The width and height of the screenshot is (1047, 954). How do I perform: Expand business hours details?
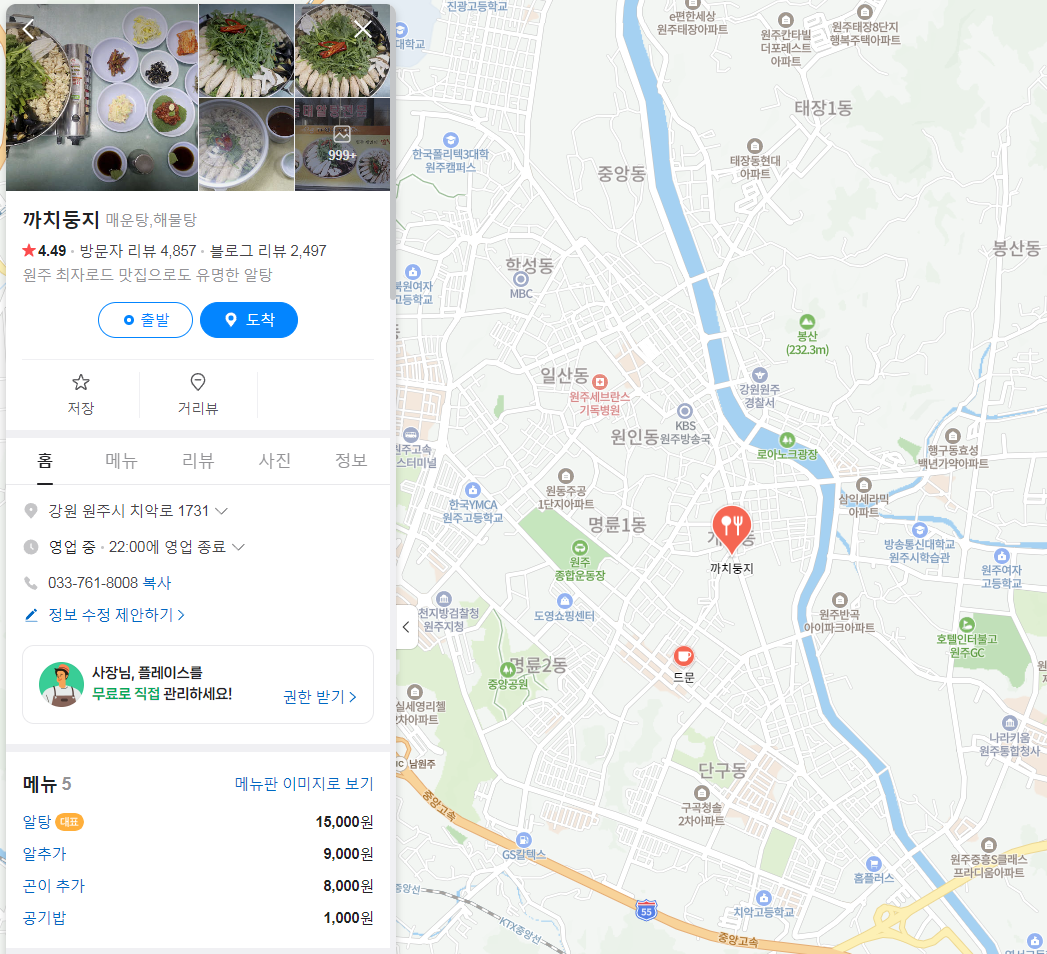(238, 547)
